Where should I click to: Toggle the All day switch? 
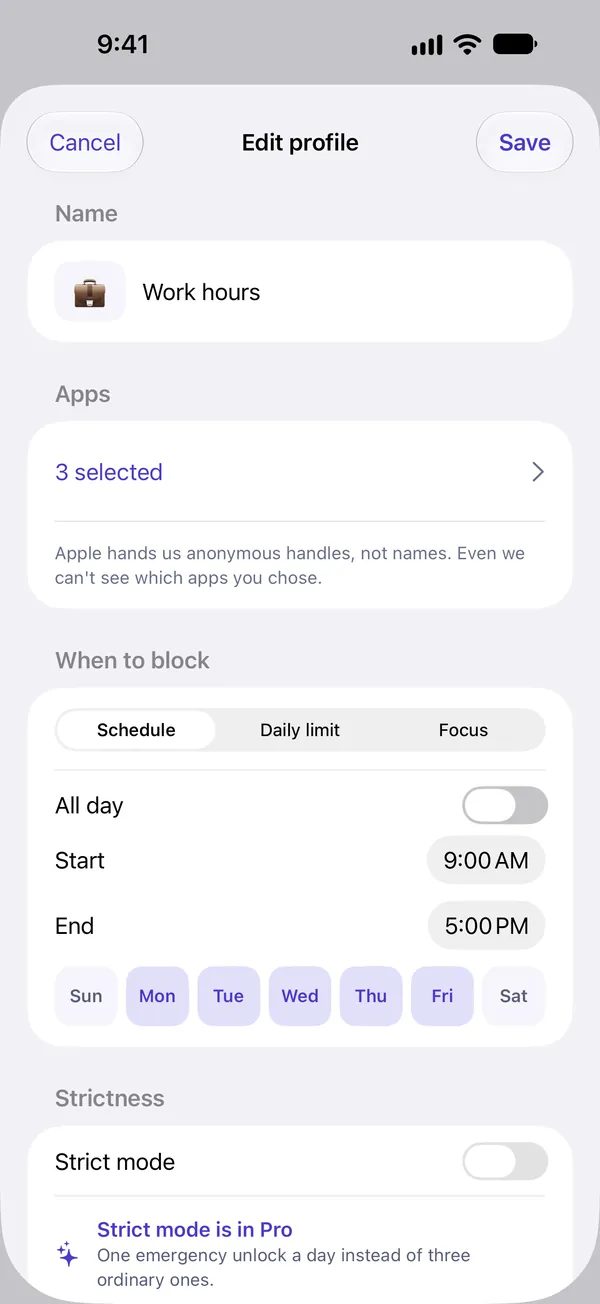(x=505, y=805)
